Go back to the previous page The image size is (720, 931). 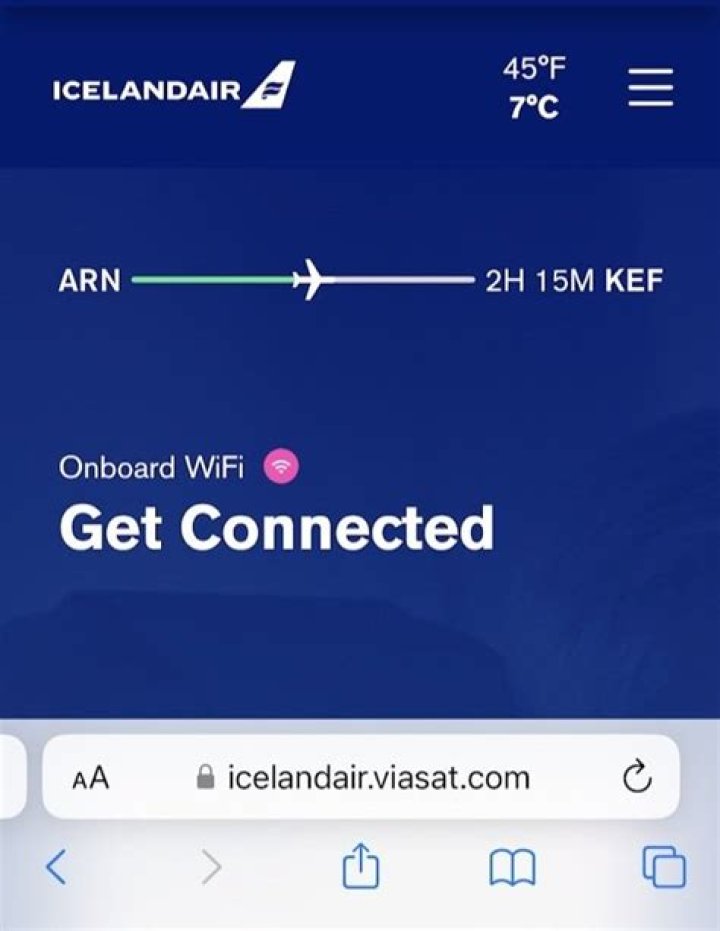tap(57, 866)
